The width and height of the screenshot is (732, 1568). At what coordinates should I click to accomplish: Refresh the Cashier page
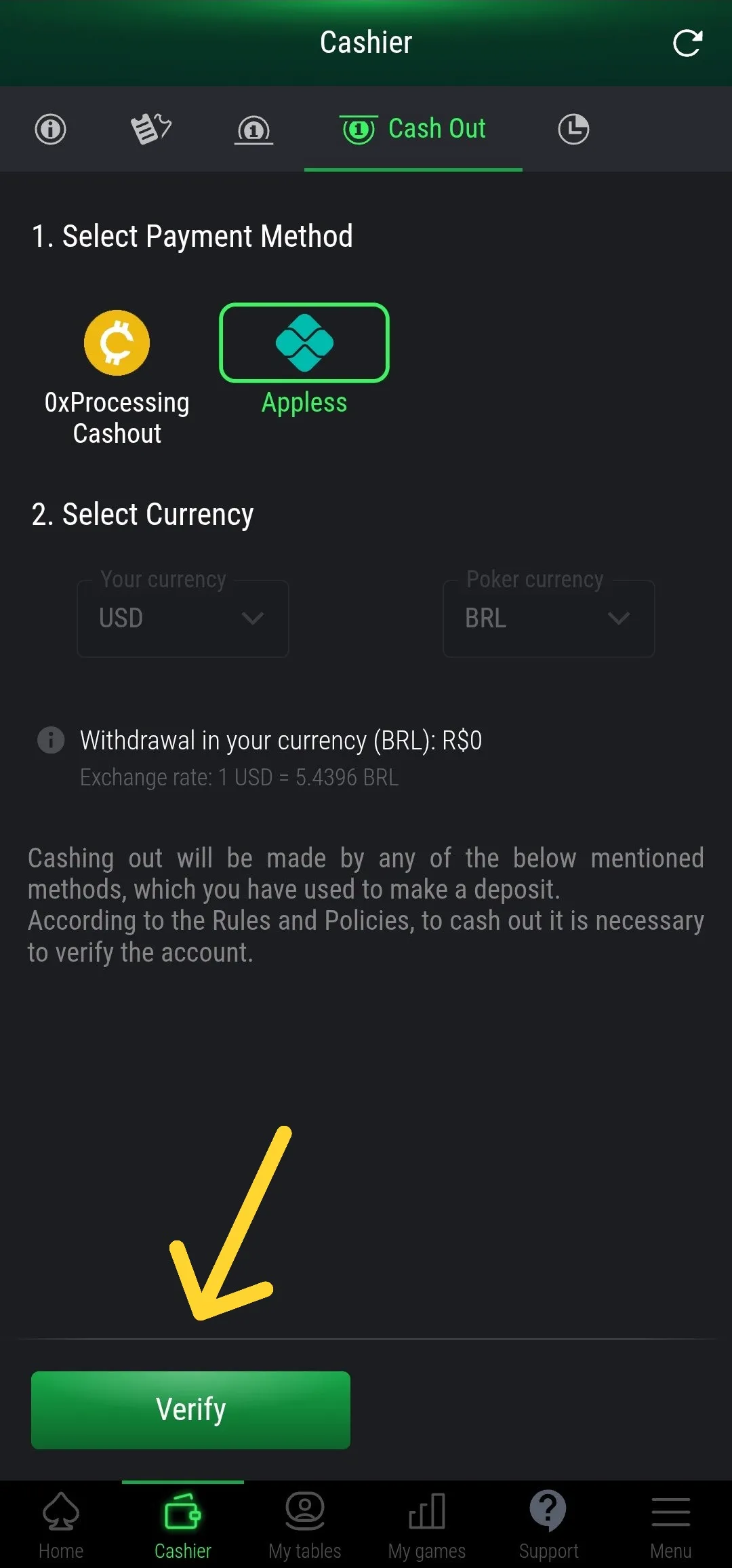tap(687, 43)
